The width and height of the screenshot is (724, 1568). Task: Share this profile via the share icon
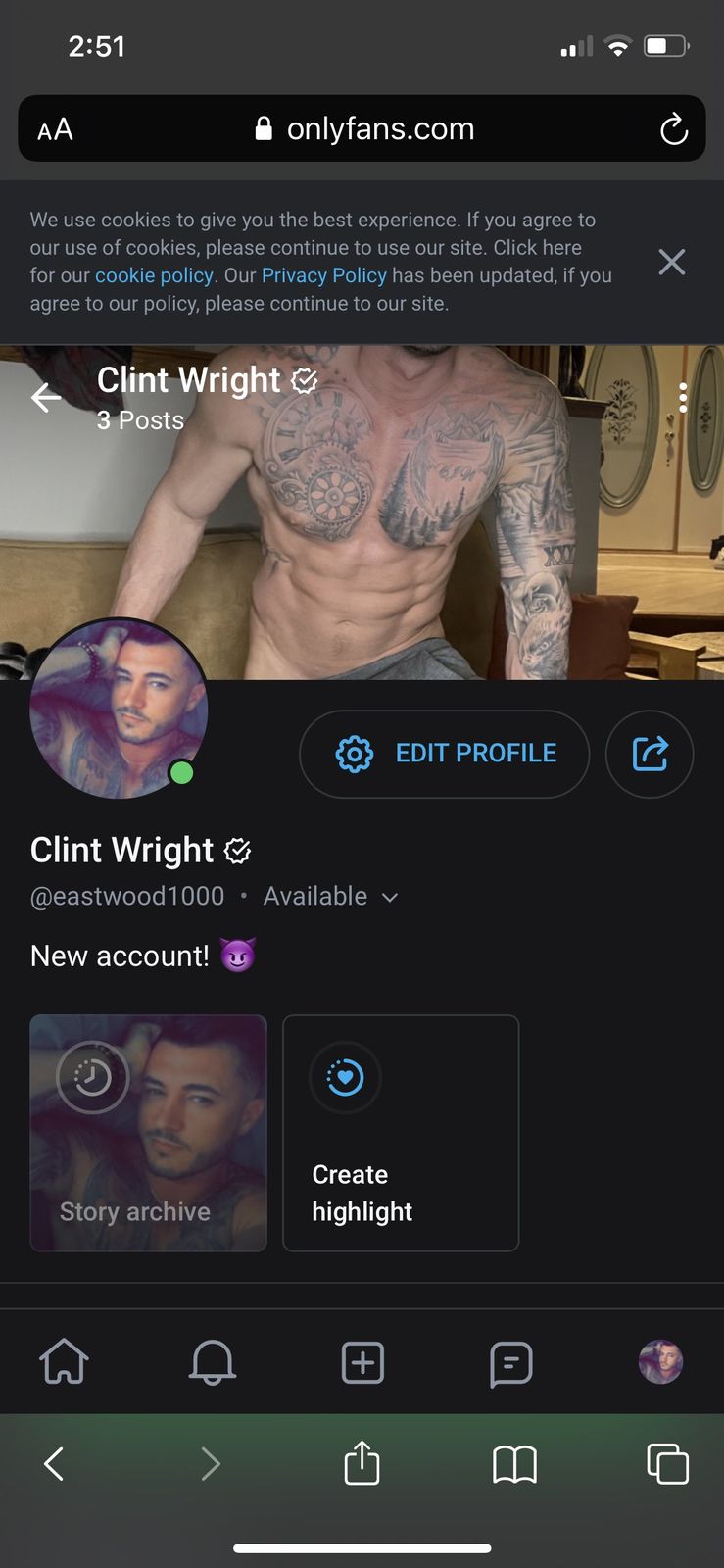click(x=650, y=754)
